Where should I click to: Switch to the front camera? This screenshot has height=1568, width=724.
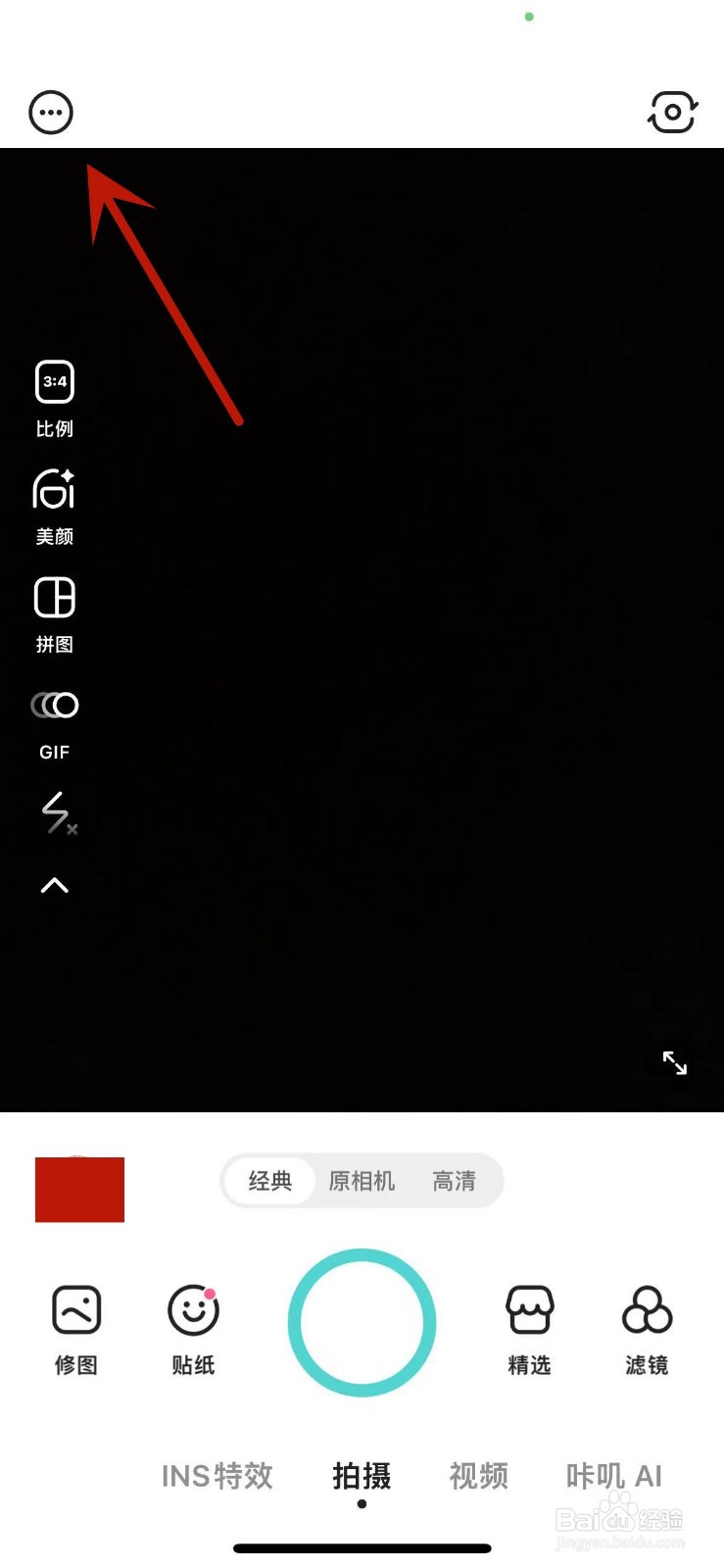[674, 112]
